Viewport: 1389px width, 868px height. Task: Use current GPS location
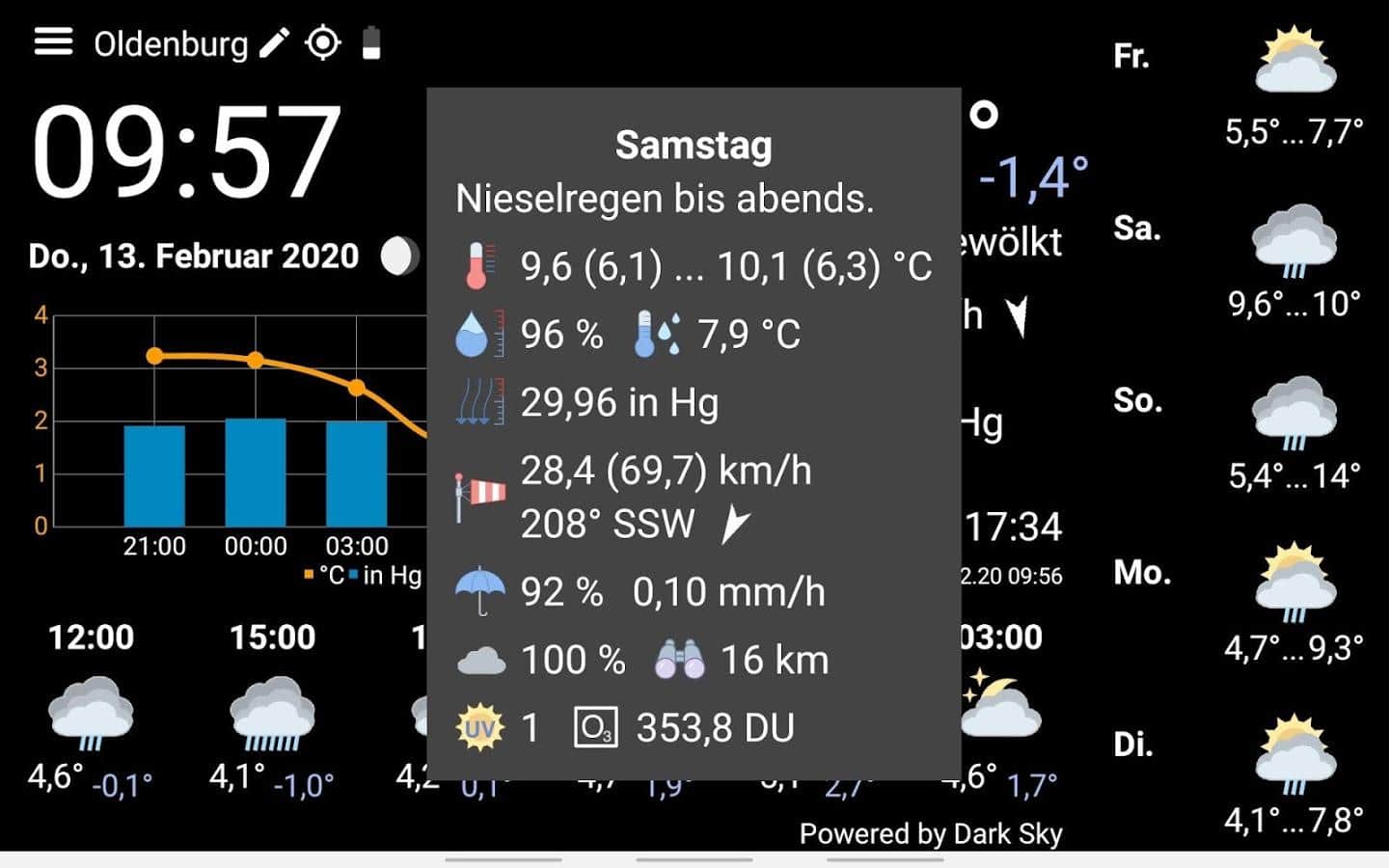pos(323,43)
